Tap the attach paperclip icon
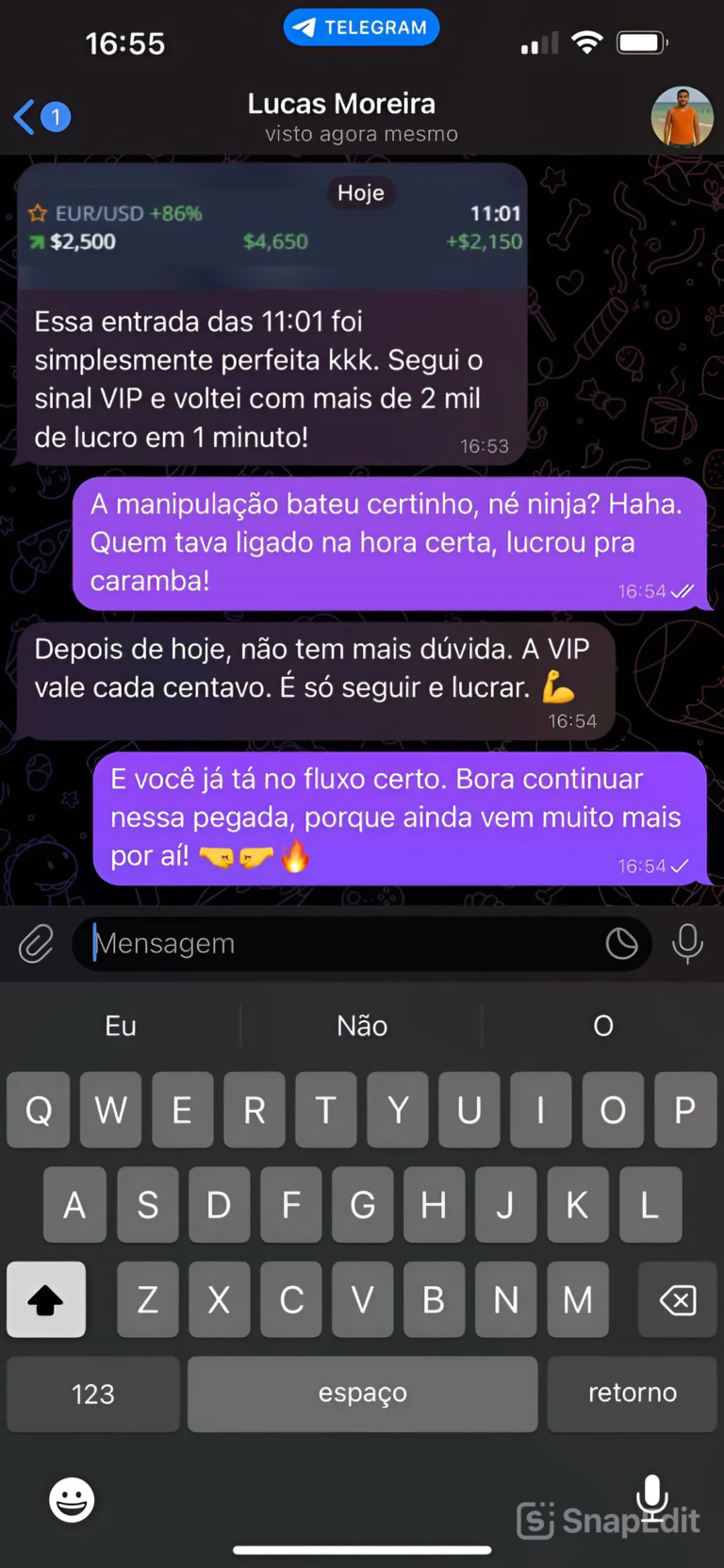Image resolution: width=724 pixels, height=1568 pixels. [36, 943]
